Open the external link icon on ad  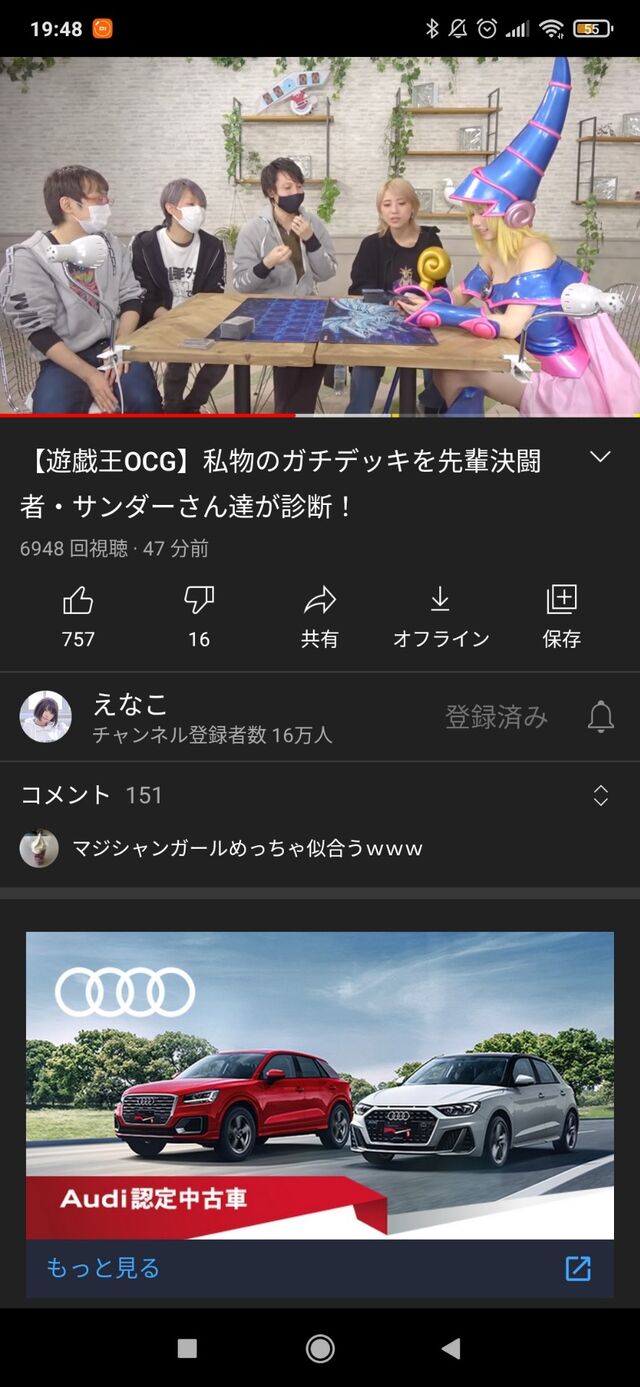point(578,1268)
